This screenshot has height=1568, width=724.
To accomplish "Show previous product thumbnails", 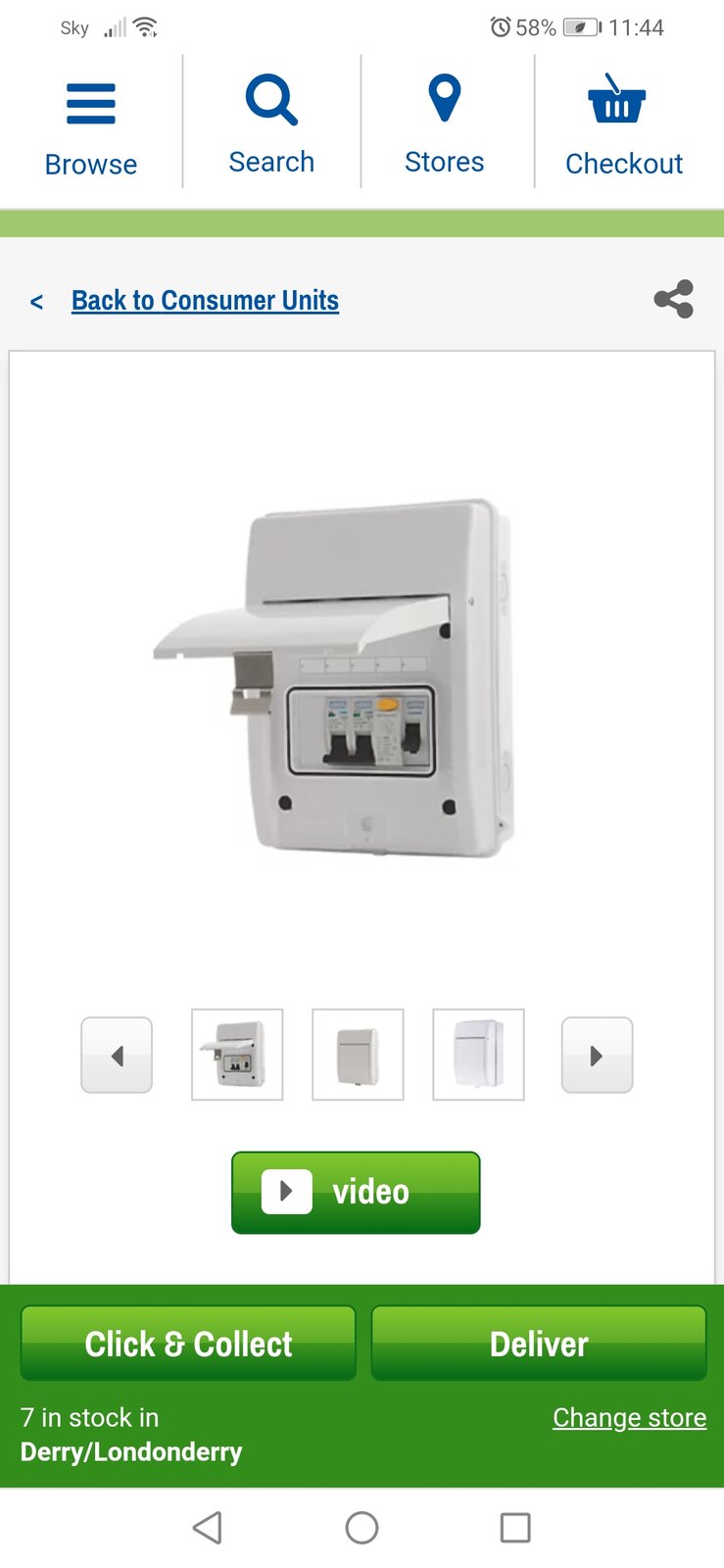I will (x=117, y=1055).
